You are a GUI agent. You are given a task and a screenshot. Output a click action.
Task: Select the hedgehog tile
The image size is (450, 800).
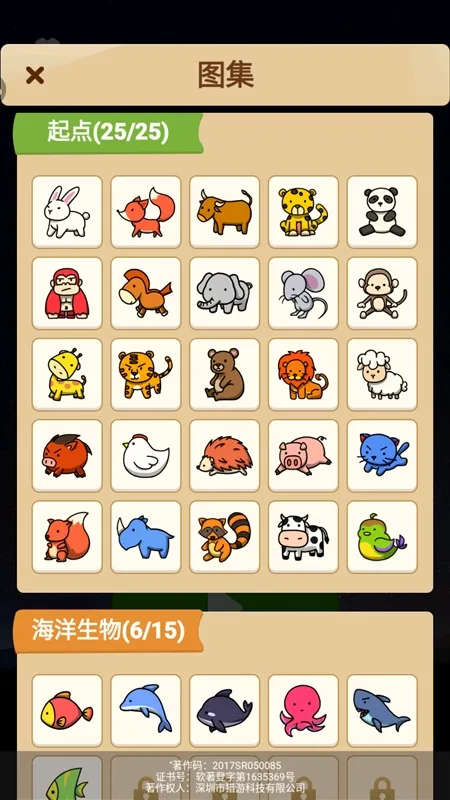coord(224,456)
